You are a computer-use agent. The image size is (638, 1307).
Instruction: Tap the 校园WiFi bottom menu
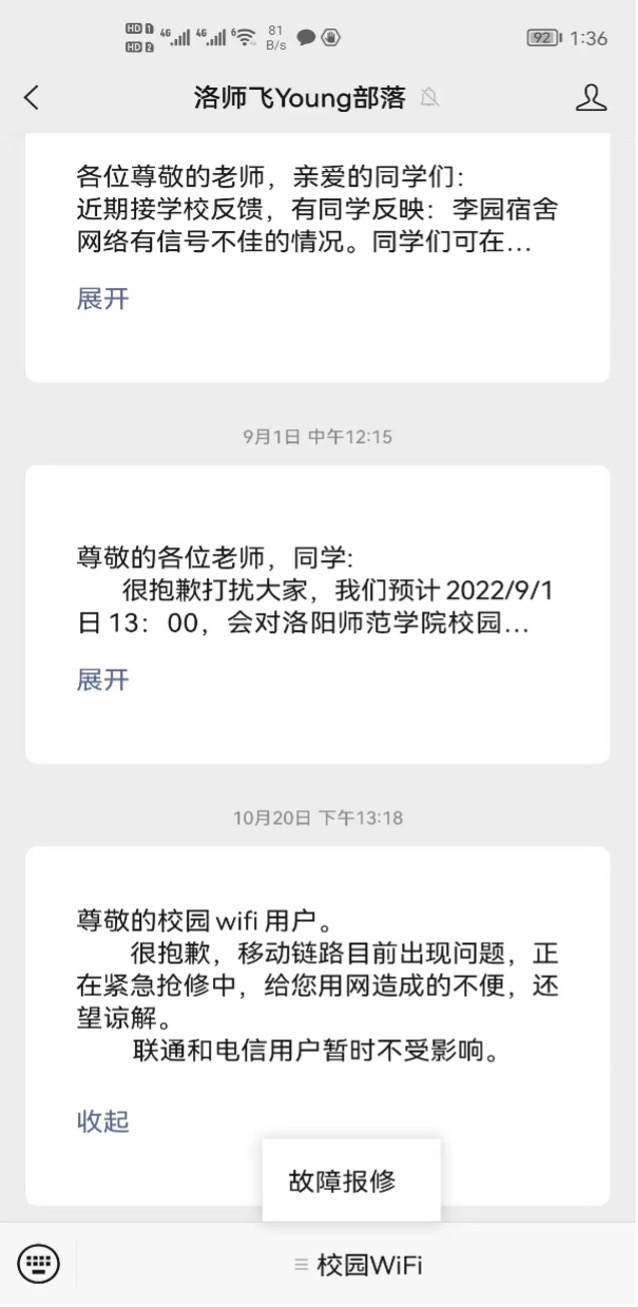(357, 1265)
